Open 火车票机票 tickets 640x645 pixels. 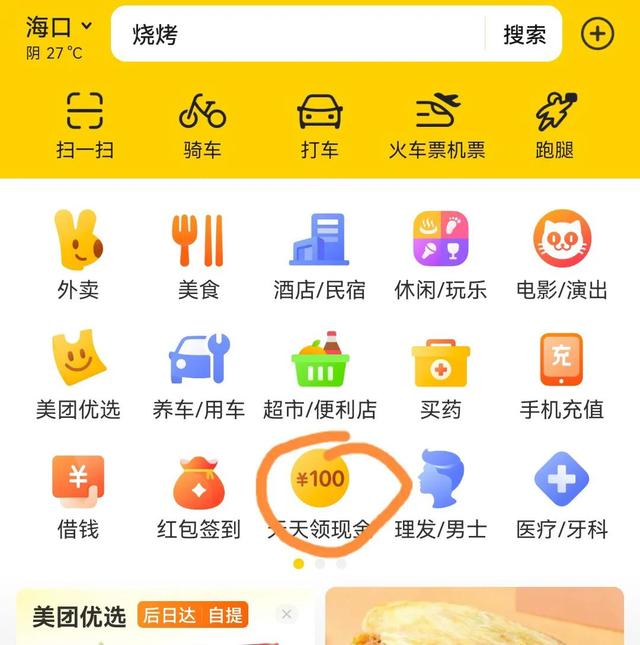[437, 125]
